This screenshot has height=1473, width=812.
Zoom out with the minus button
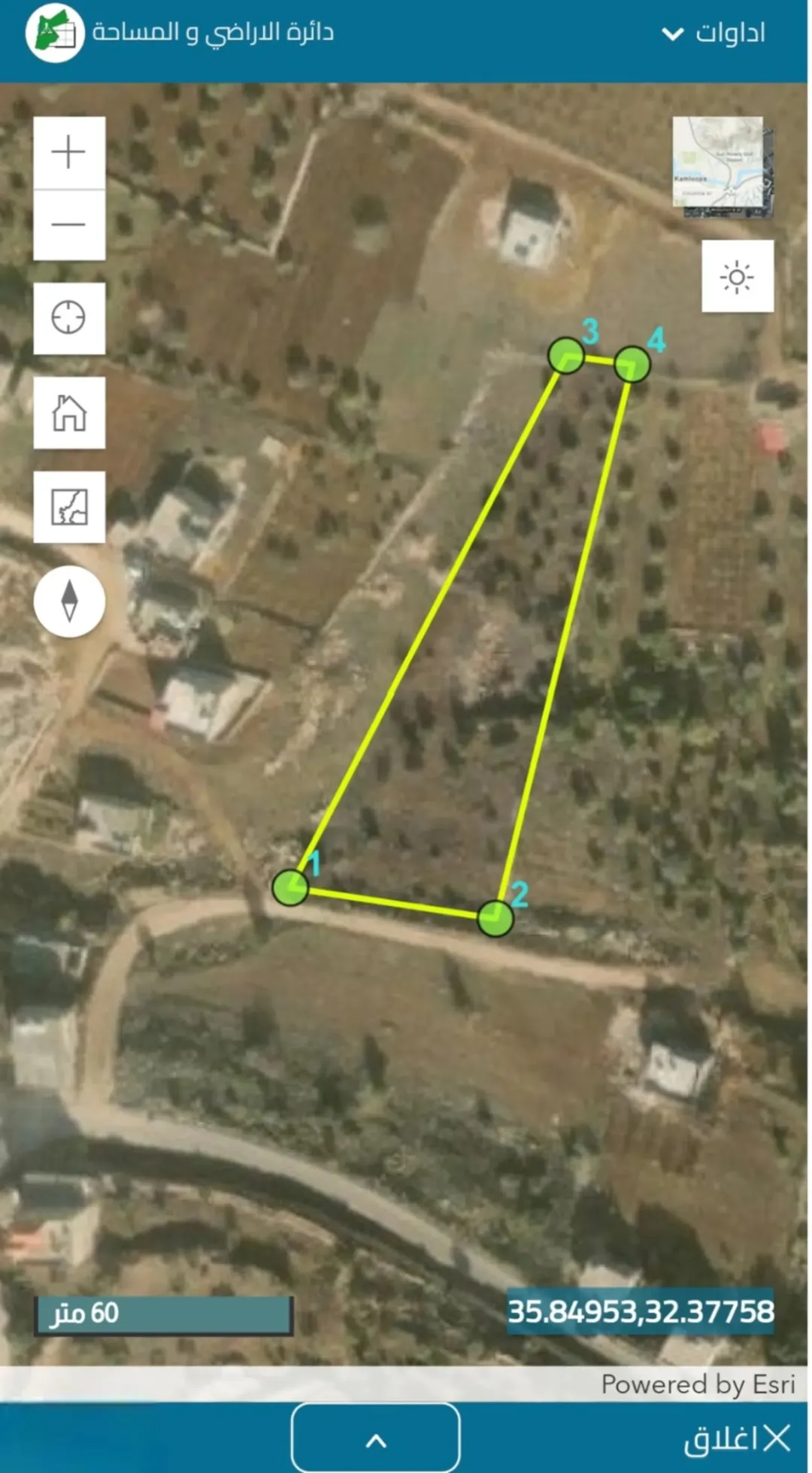[69, 225]
